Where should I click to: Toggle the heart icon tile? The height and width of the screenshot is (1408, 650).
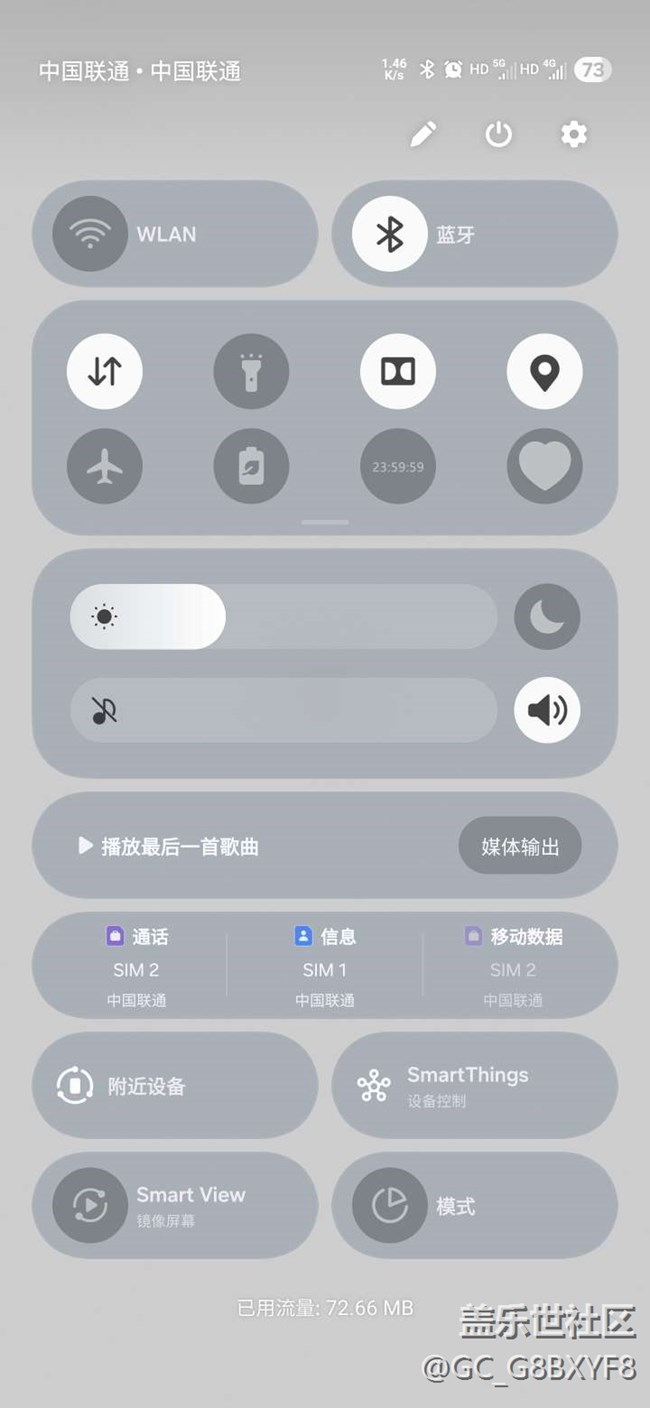(x=544, y=466)
